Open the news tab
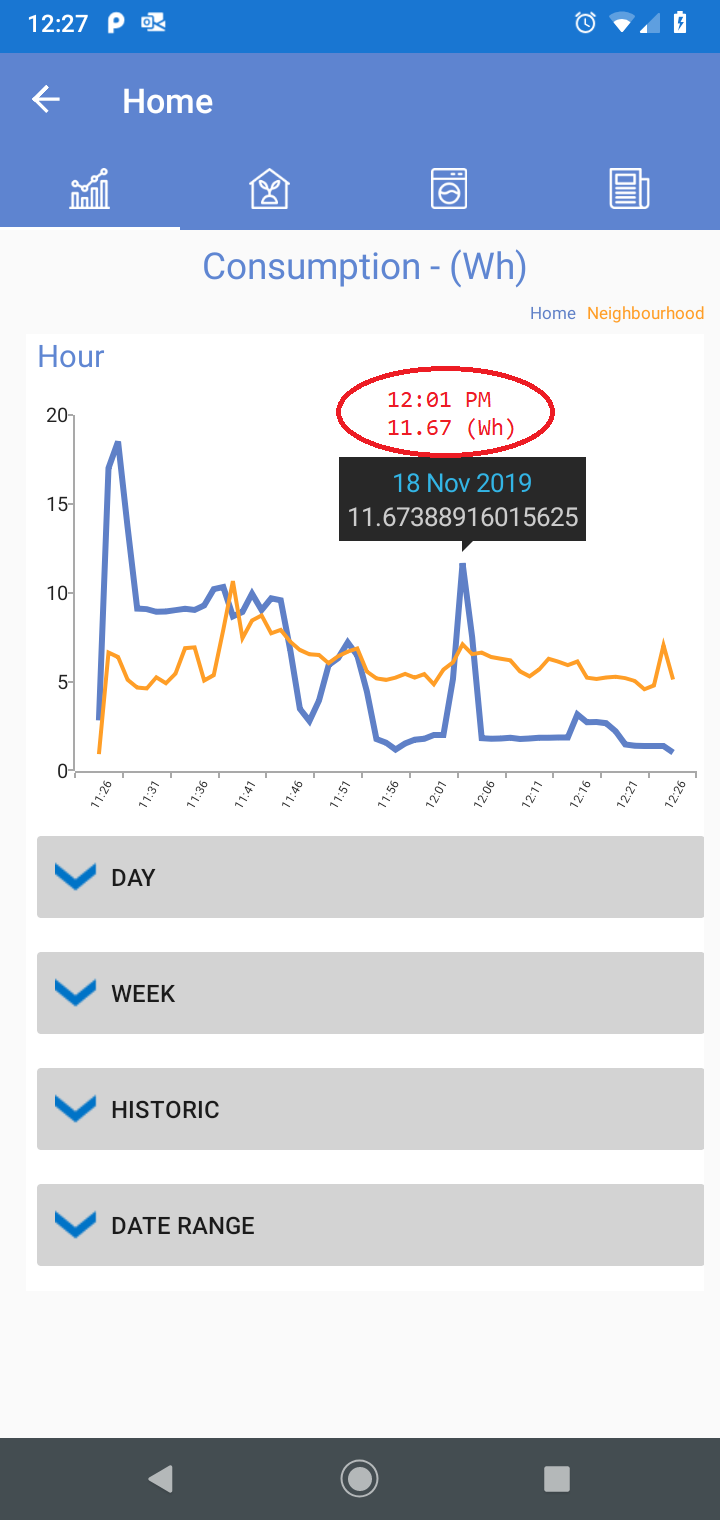 click(x=629, y=188)
